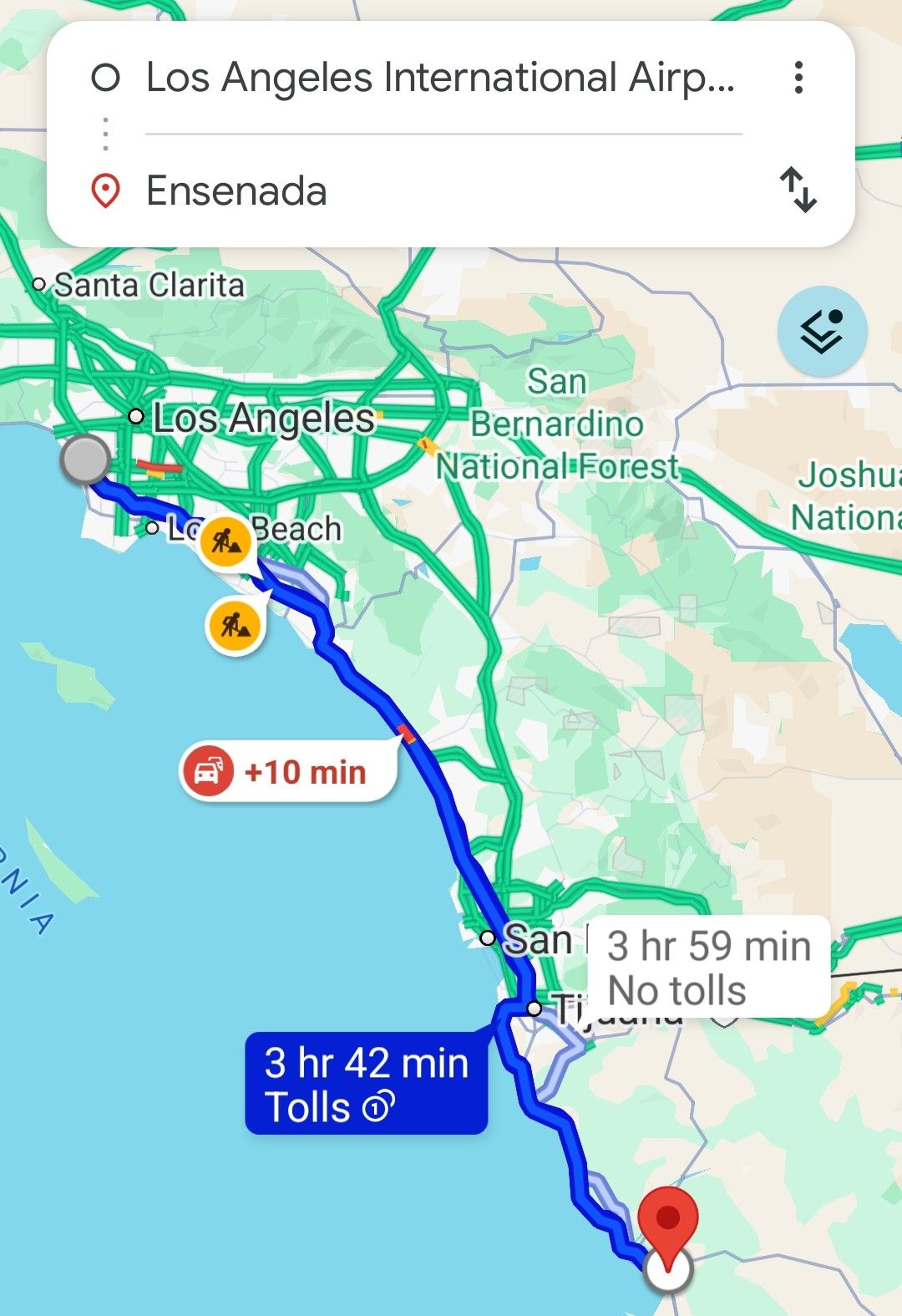The width and height of the screenshot is (902, 1316).
Task: Open the map layers button
Action: click(822, 332)
